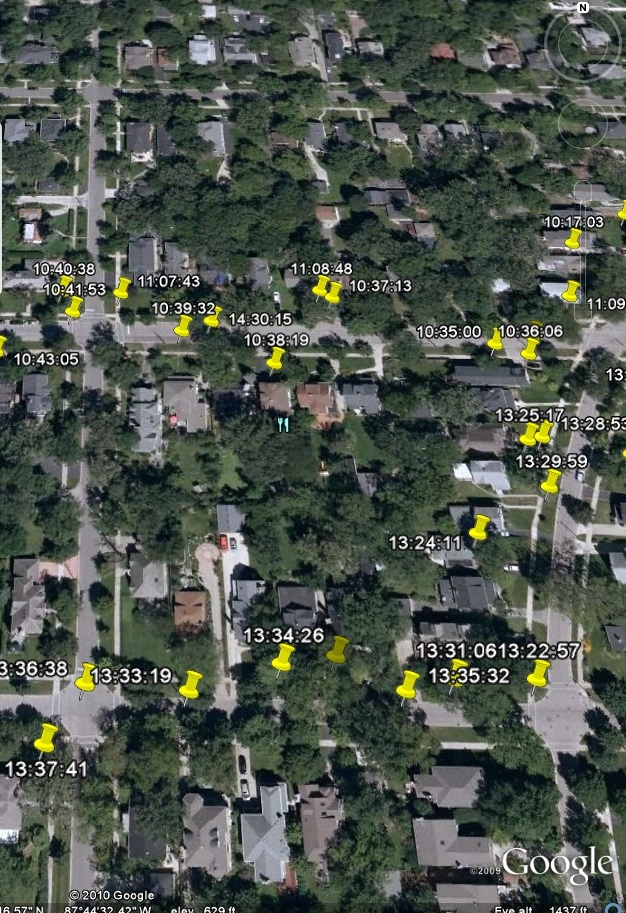
Task: Reset view north with the N compass button
Action: pos(583,8)
